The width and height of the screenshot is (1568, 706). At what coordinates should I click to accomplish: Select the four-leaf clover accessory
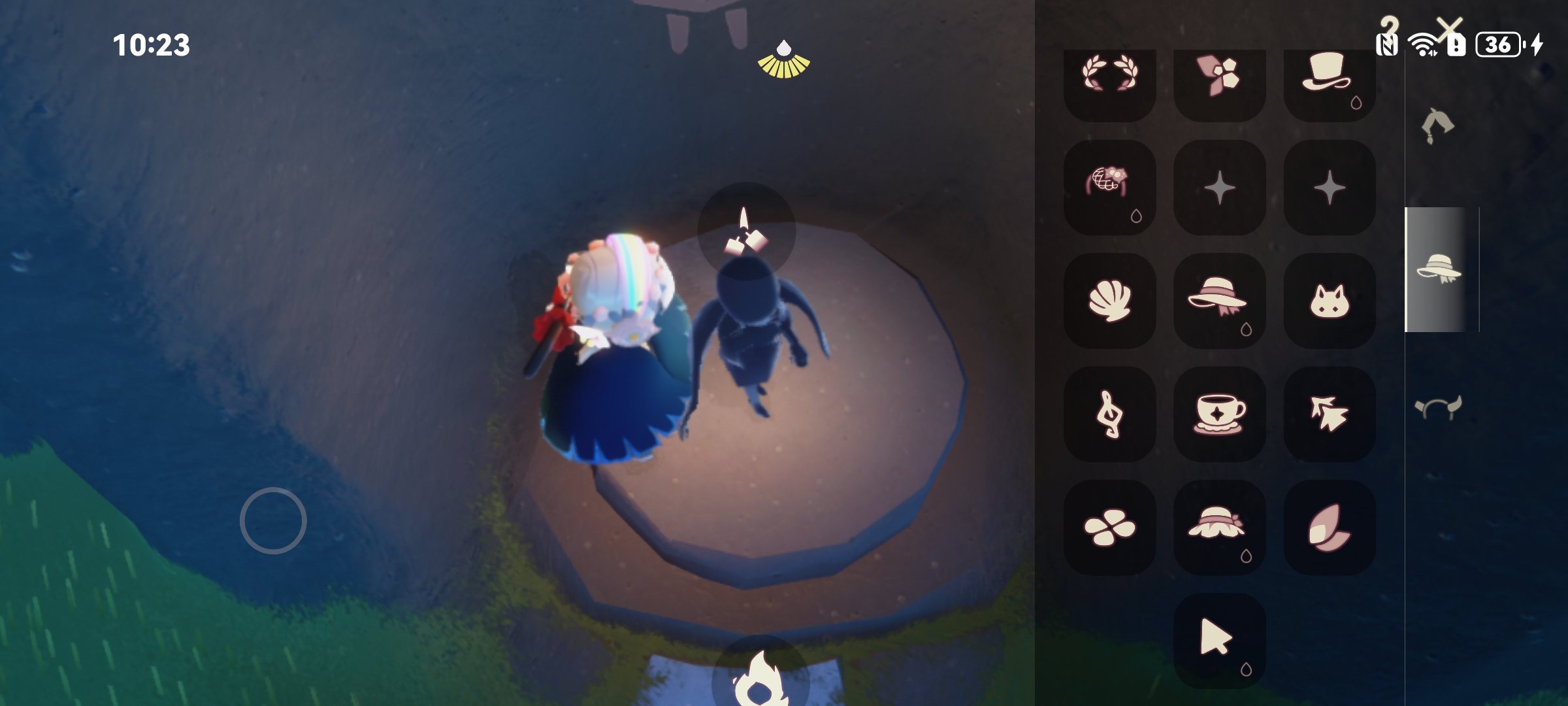[x=1109, y=528]
